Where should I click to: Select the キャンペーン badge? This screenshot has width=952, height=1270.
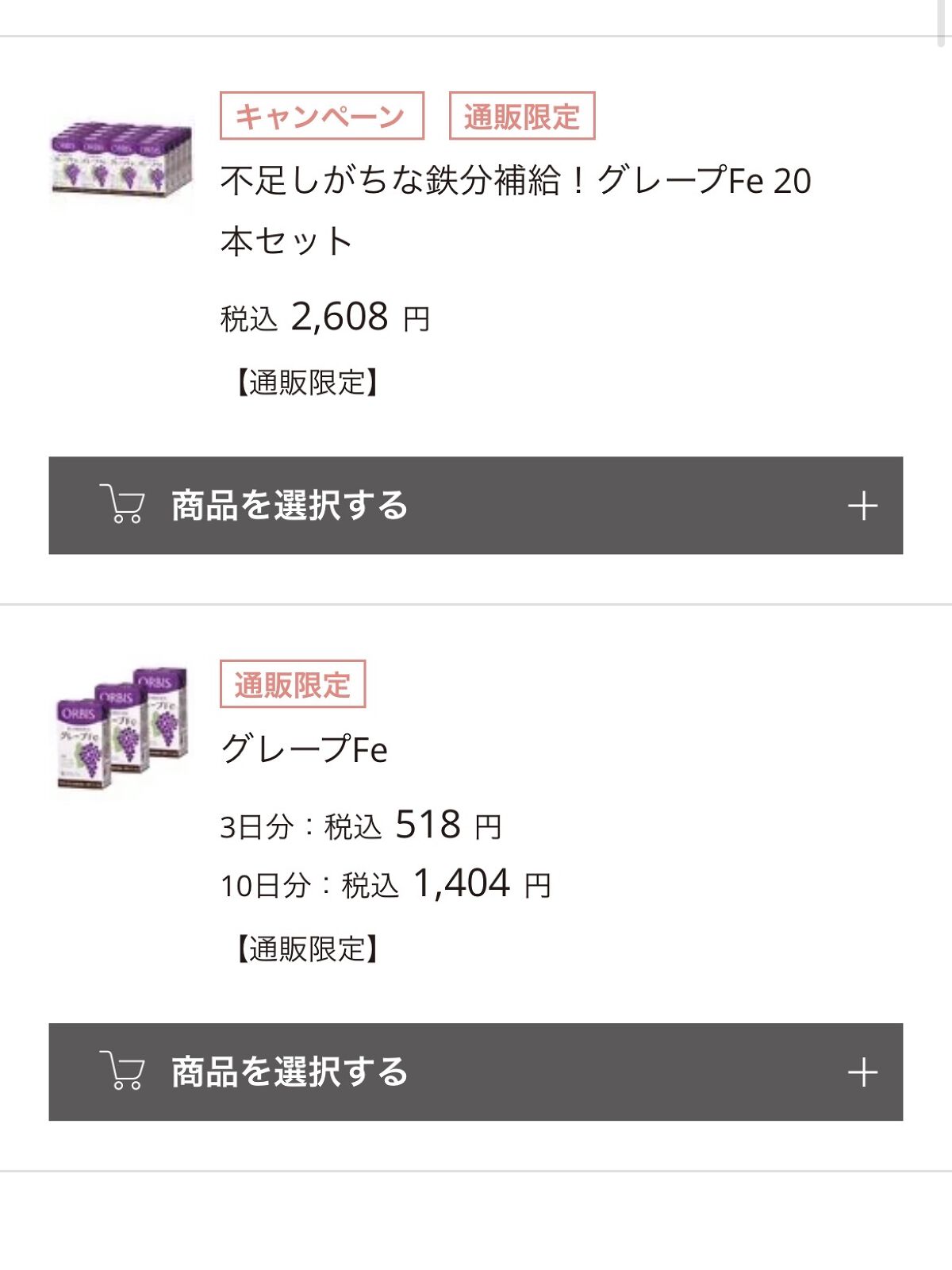[x=317, y=117]
